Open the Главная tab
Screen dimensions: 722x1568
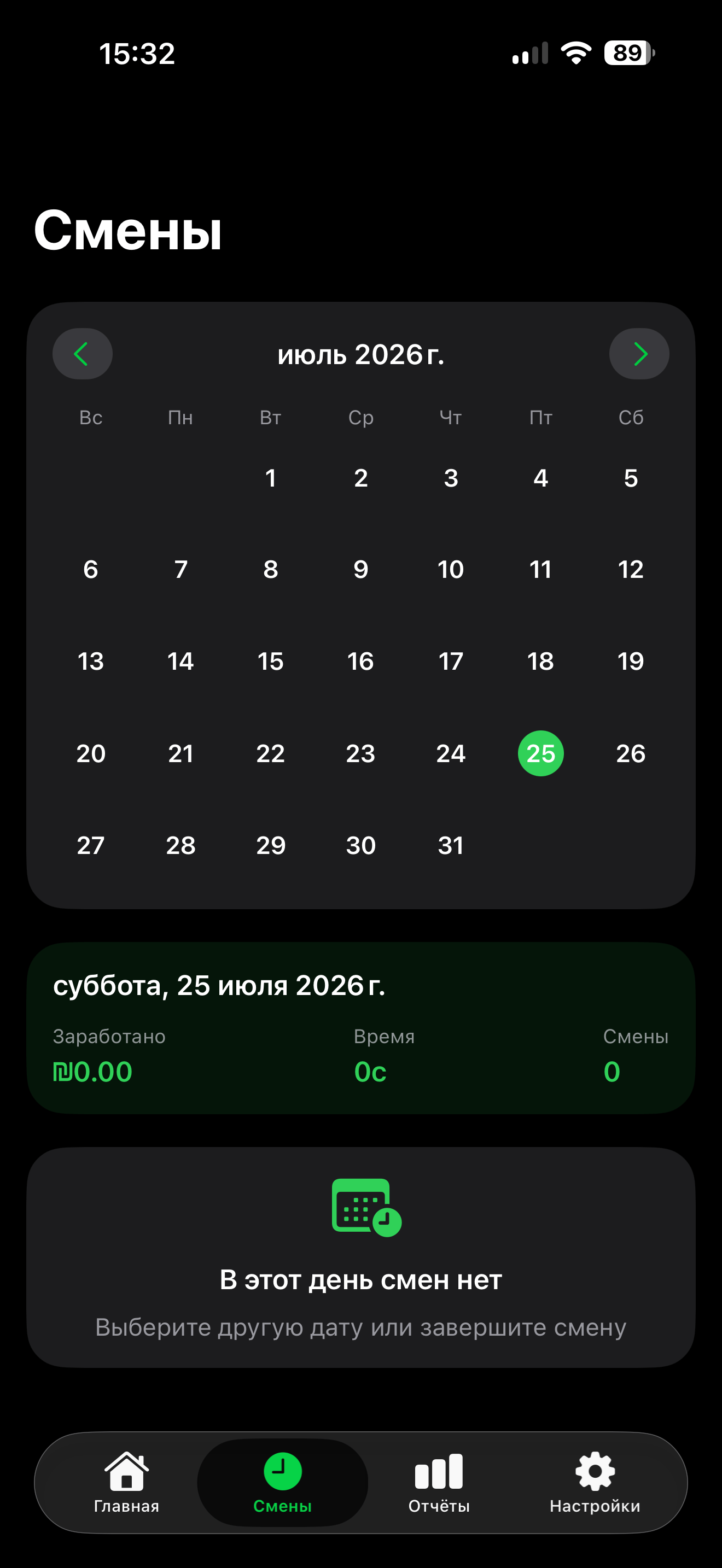(127, 1483)
